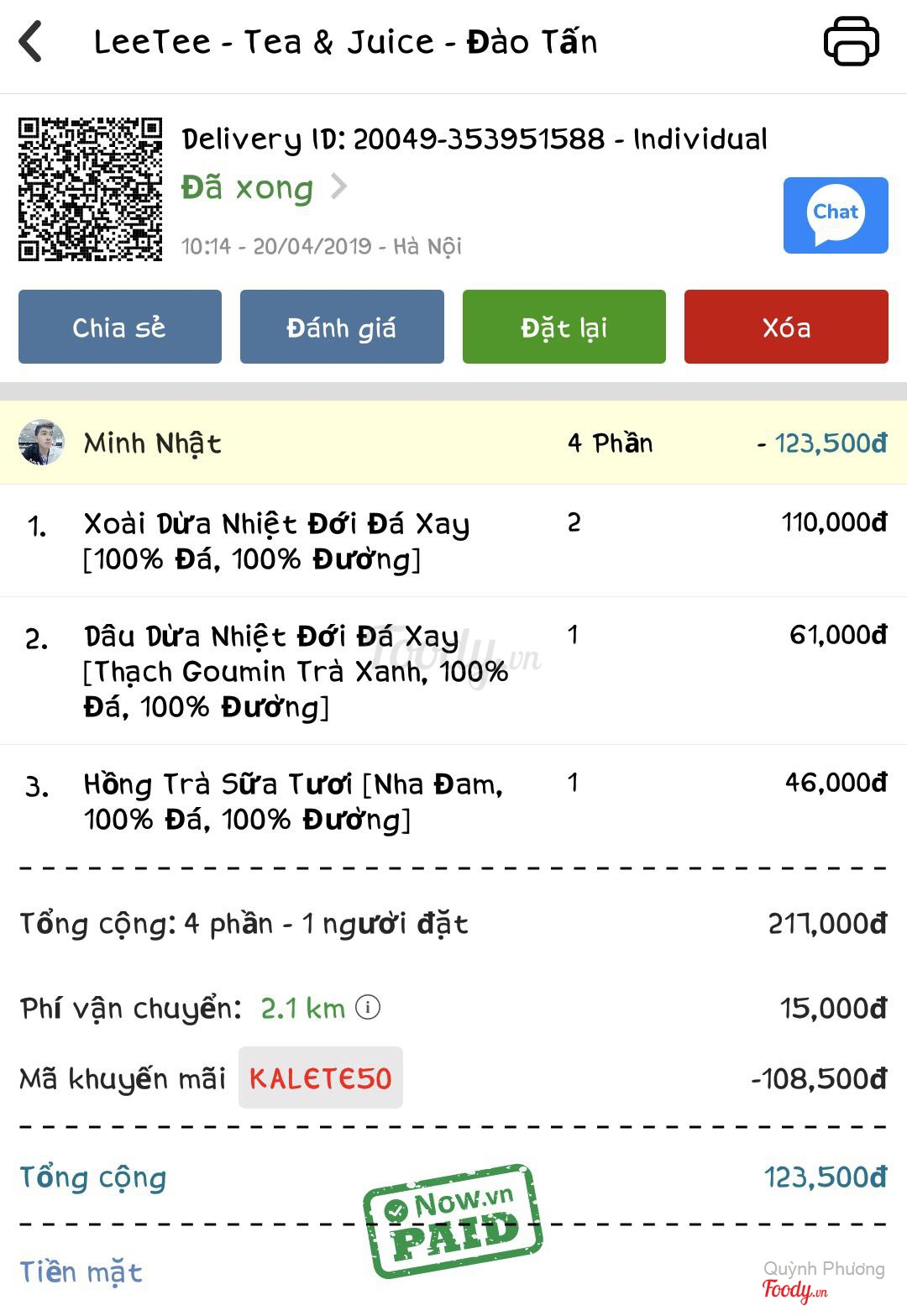
Task: Share the order via 'Chia sẻ'
Action: (x=120, y=327)
